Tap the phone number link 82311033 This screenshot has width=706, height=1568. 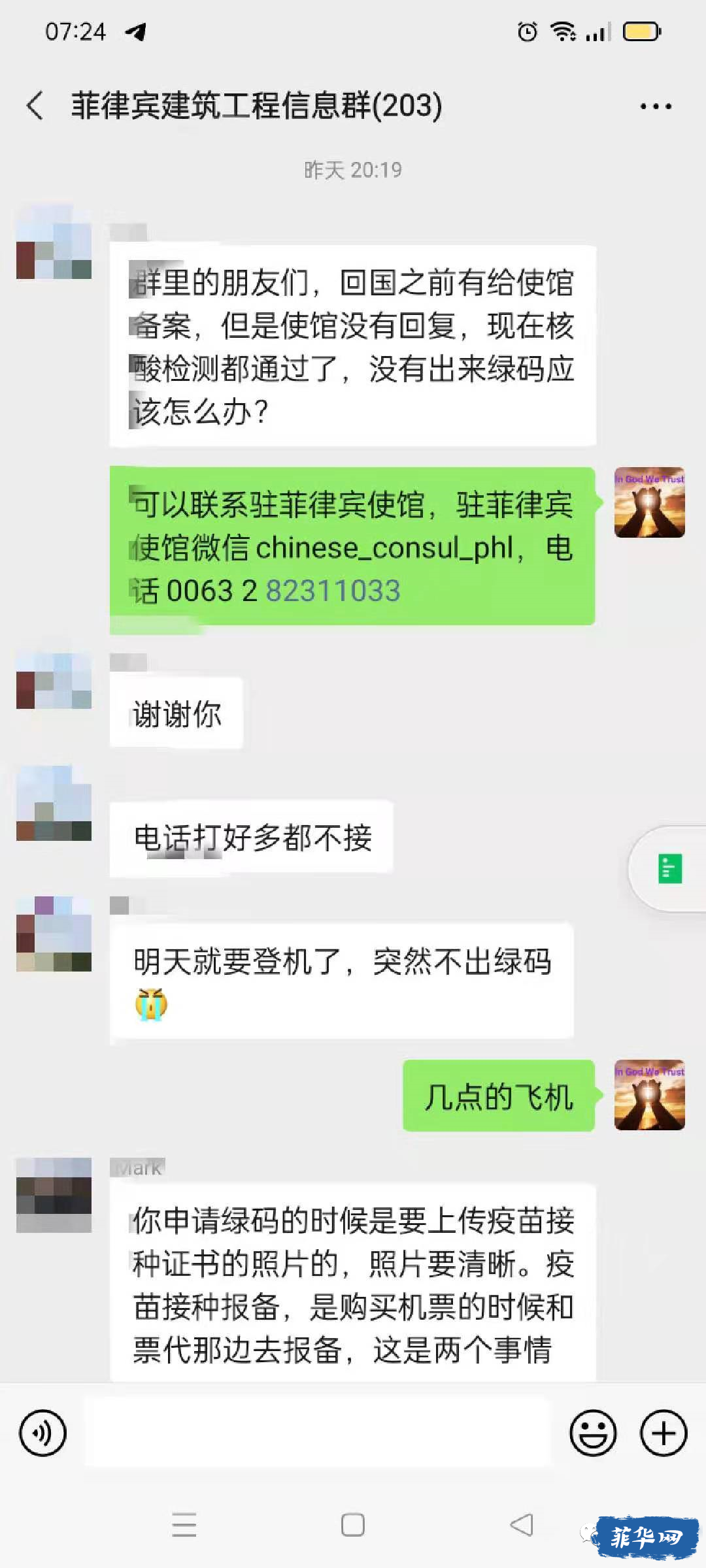(x=333, y=591)
